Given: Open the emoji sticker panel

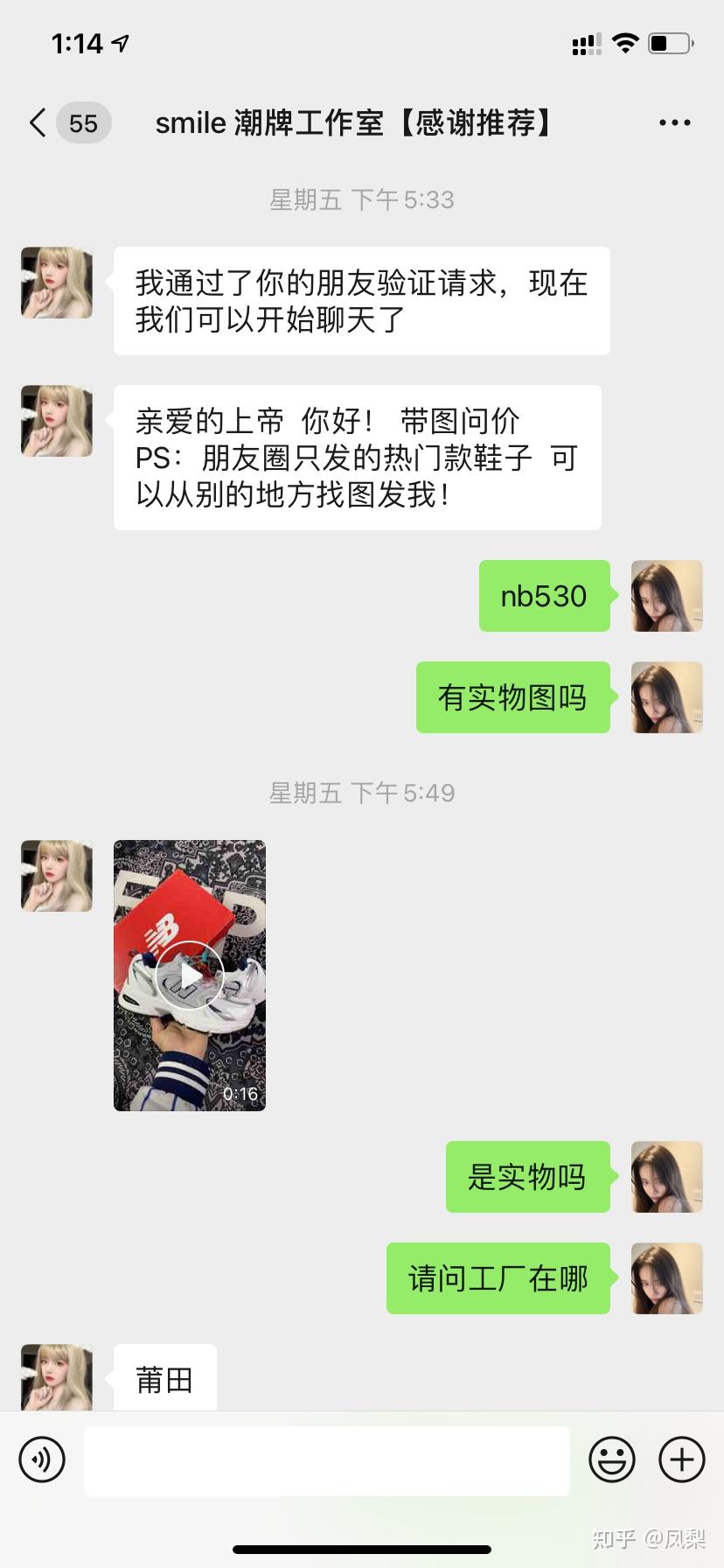Looking at the screenshot, I should pos(611,1460).
